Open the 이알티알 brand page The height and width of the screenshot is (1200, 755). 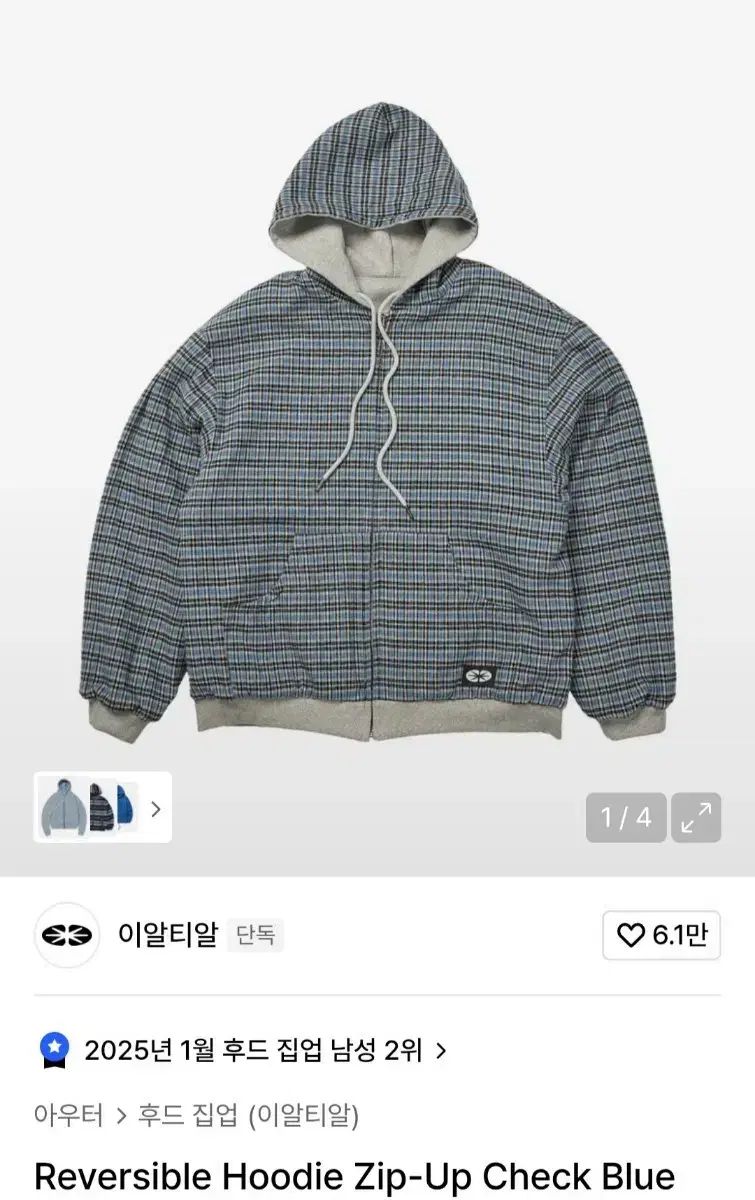(x=167, y=935)
